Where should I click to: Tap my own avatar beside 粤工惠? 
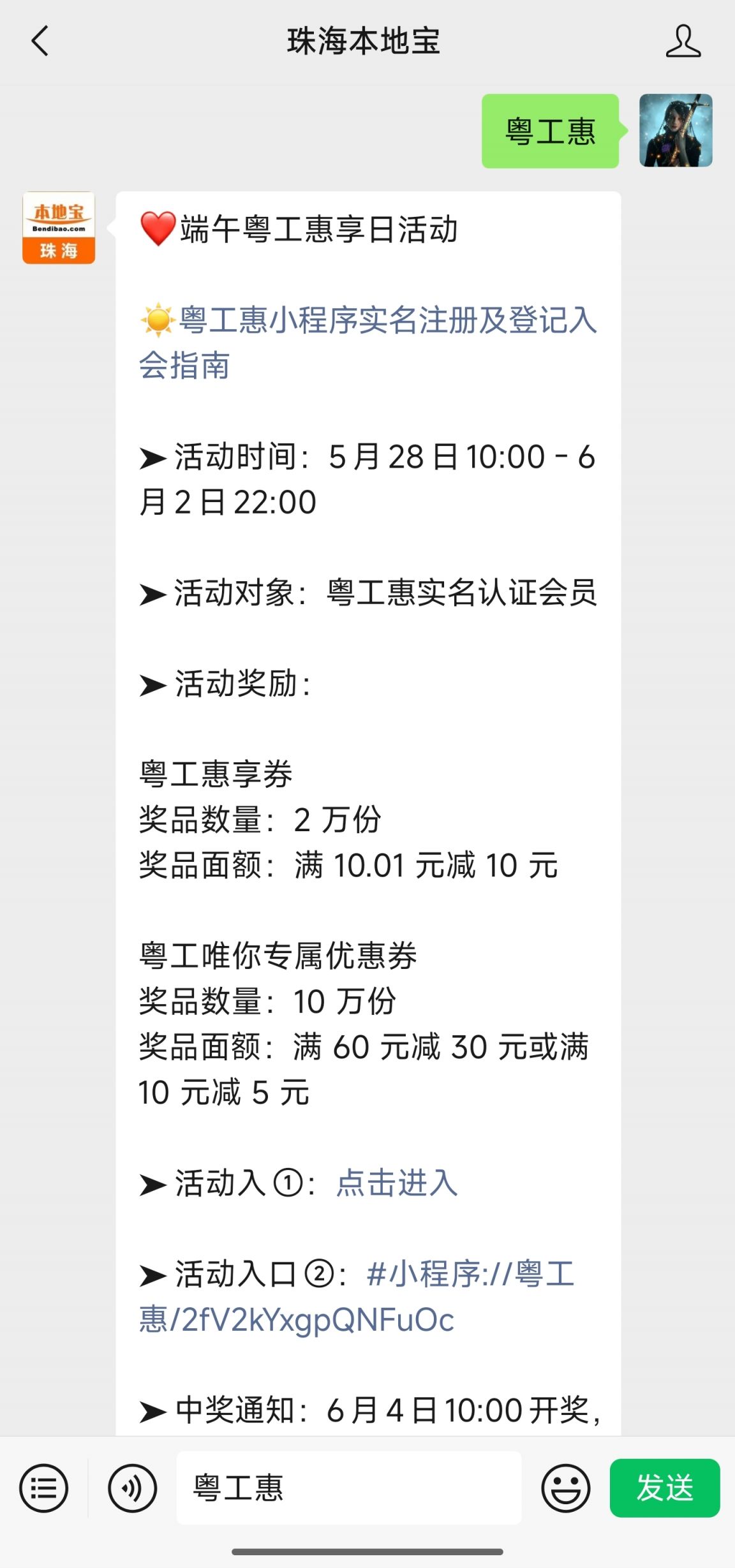coord(676,131)
